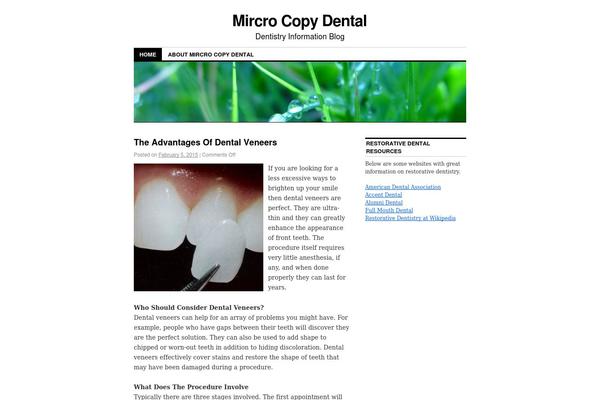Tap the February 5, 2015 date link
This screenshot has width=600, height=400.
point(178,155)
